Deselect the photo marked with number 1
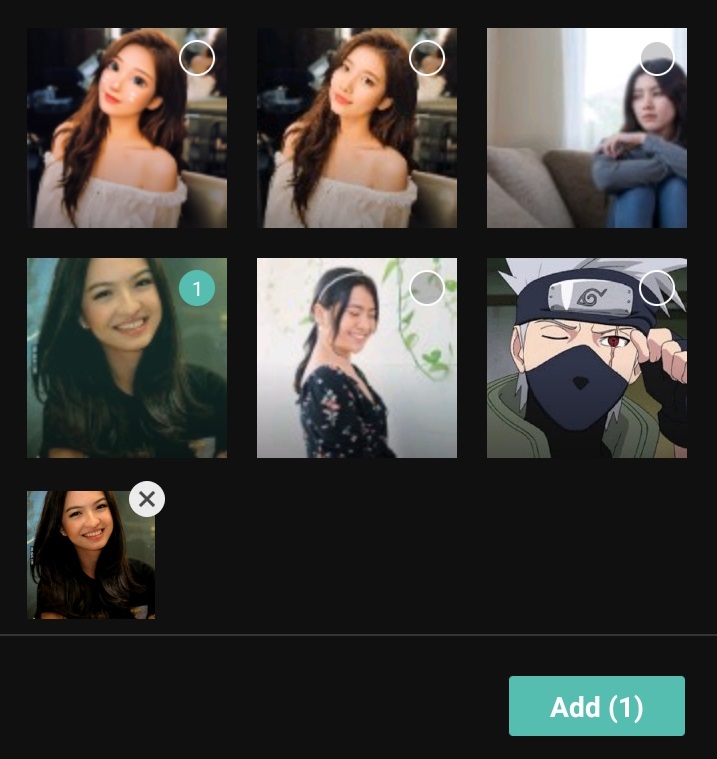 197,289
